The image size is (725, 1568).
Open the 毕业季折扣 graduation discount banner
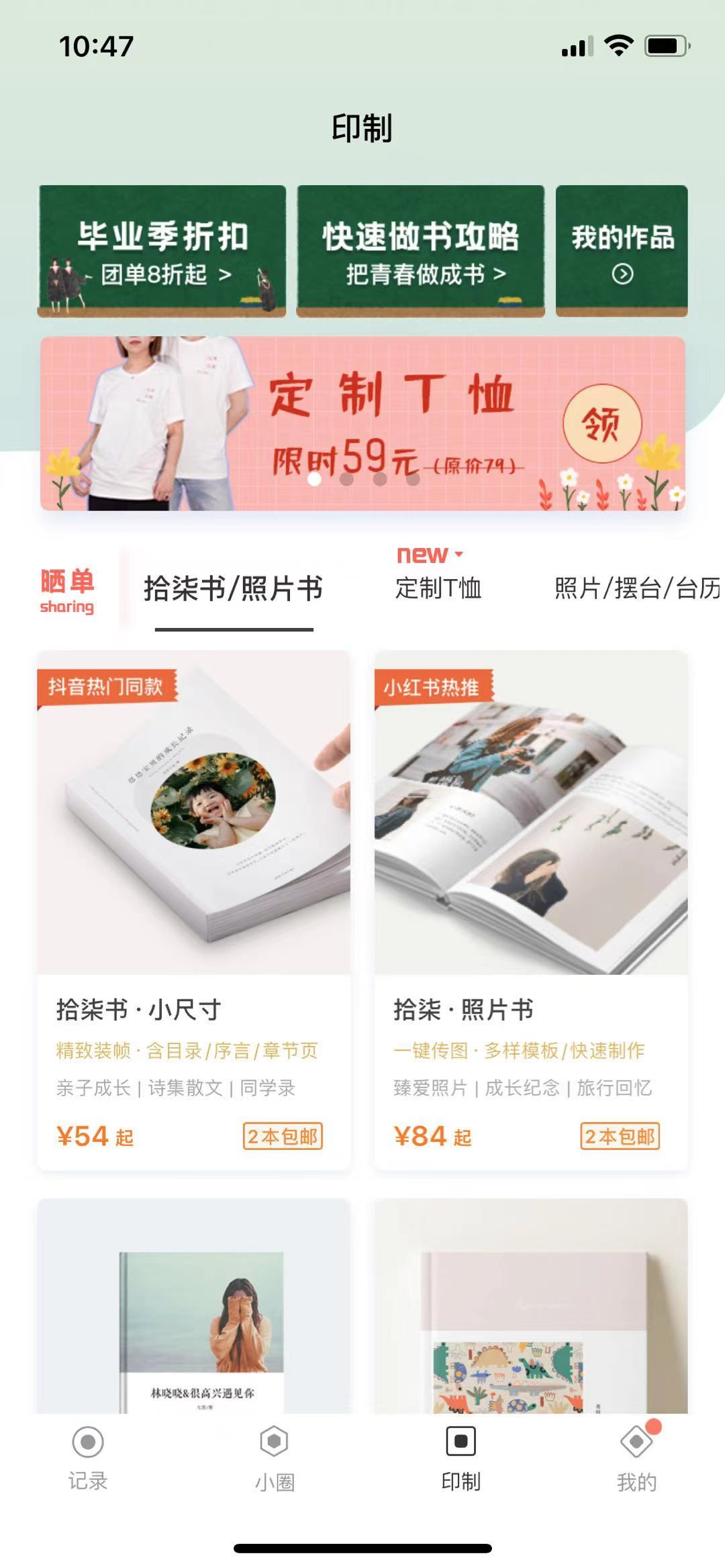(x=162, y=251)
